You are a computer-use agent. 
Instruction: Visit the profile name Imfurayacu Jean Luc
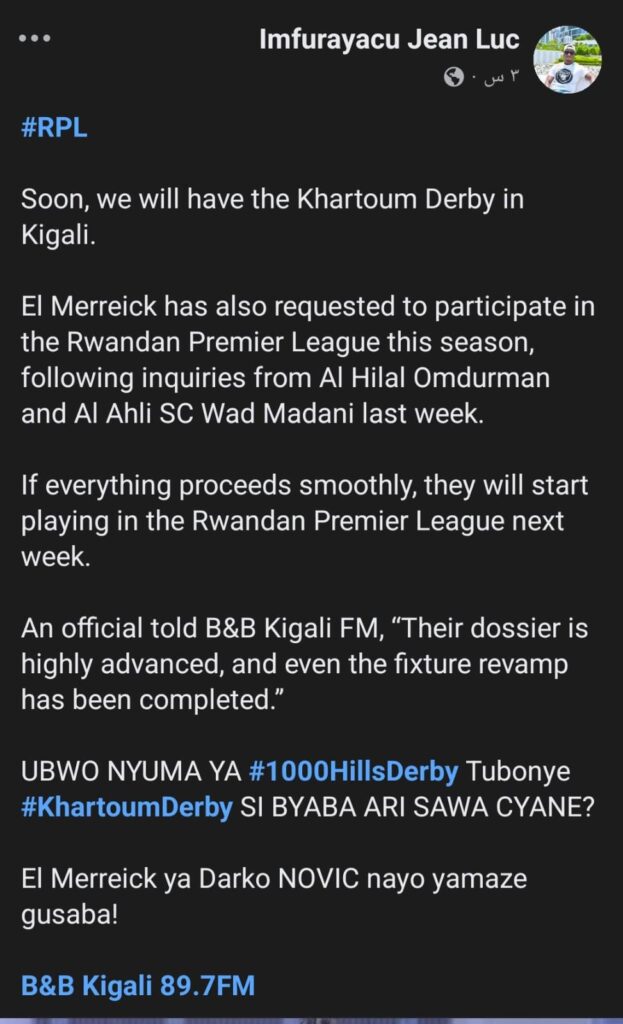pyautogui.click(x=389, y=40)
